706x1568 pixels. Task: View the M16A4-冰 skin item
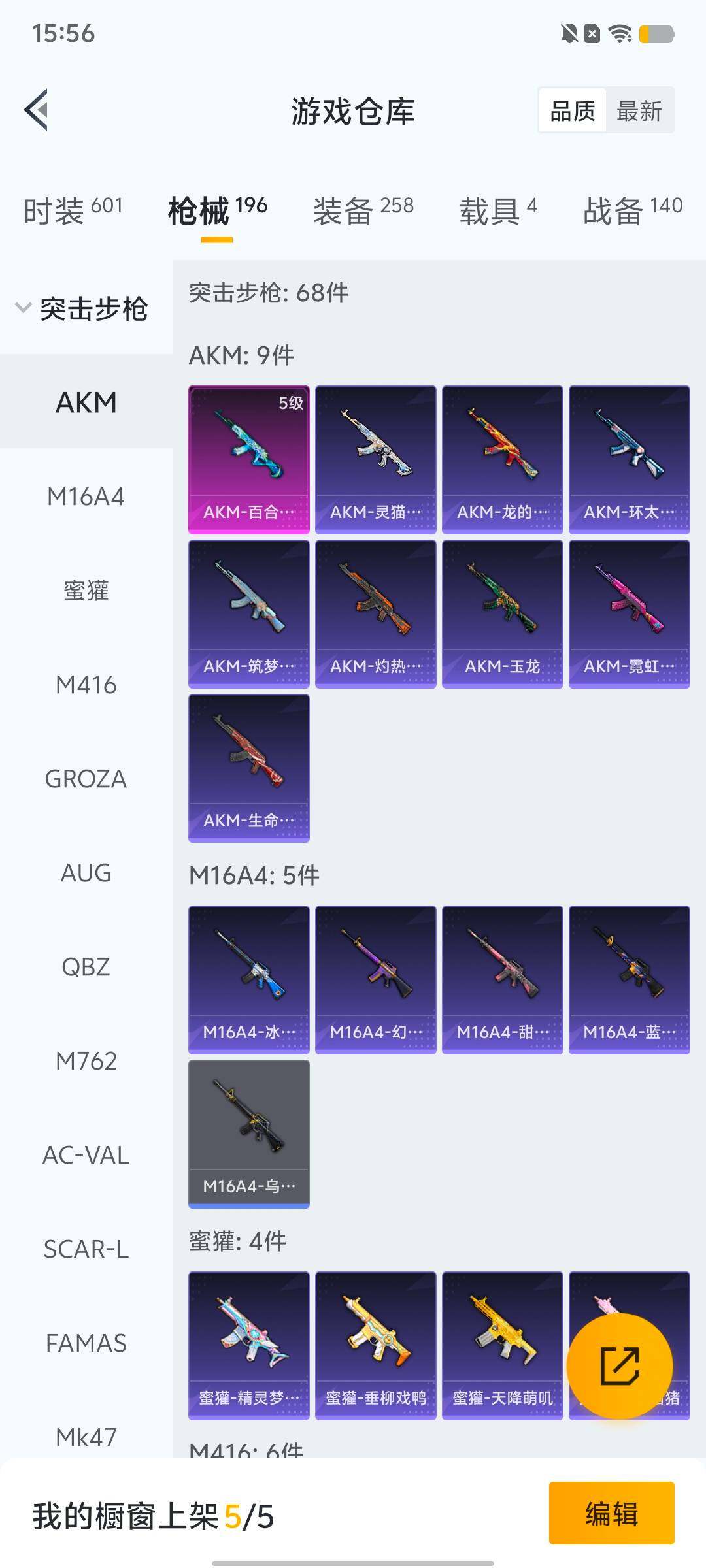249,979
